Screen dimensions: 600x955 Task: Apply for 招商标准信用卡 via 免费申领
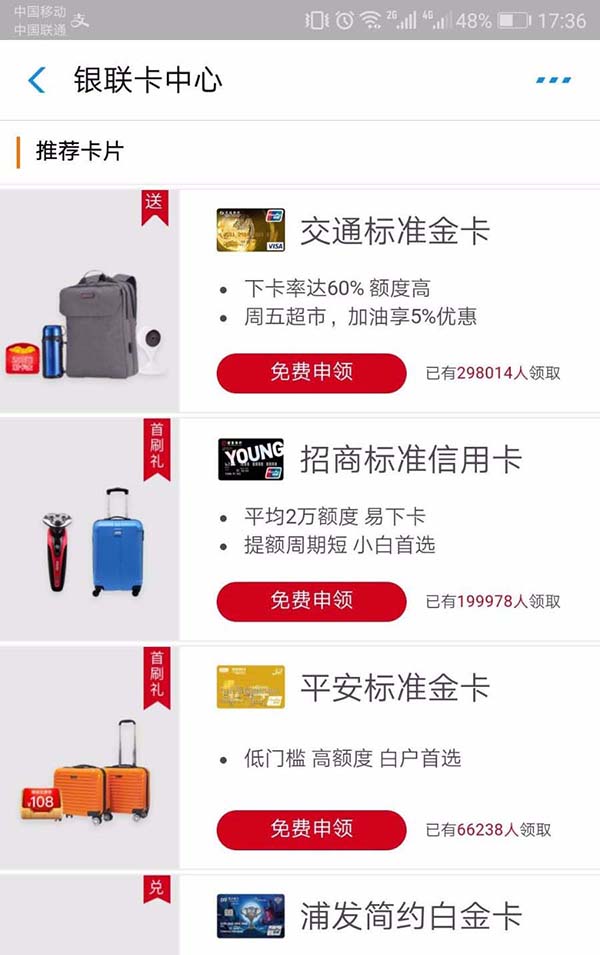(311, 601)
